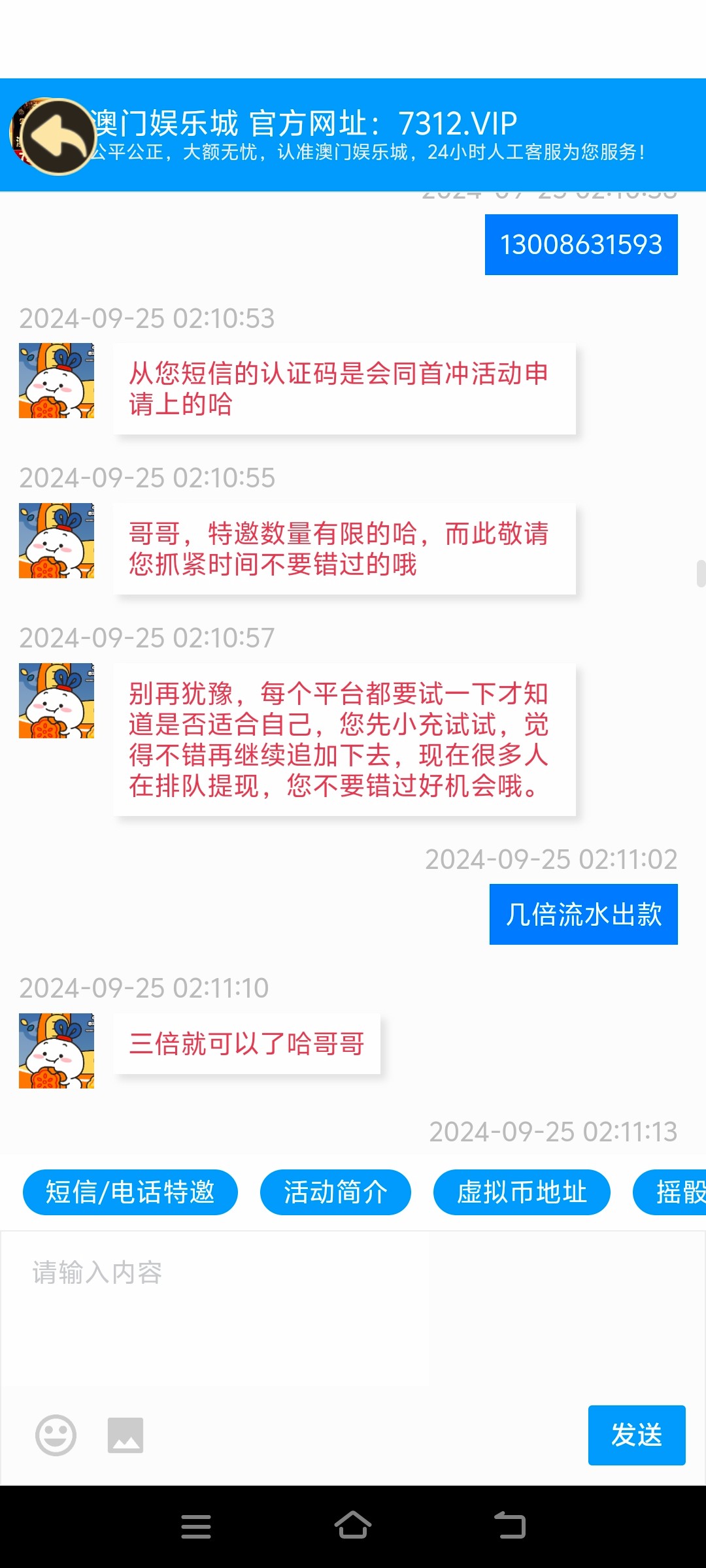Tap the 虚拟币地址 chip
Image resolution: width=706 pixels, height=1568 pixels.
click(x=522, y=1192)
